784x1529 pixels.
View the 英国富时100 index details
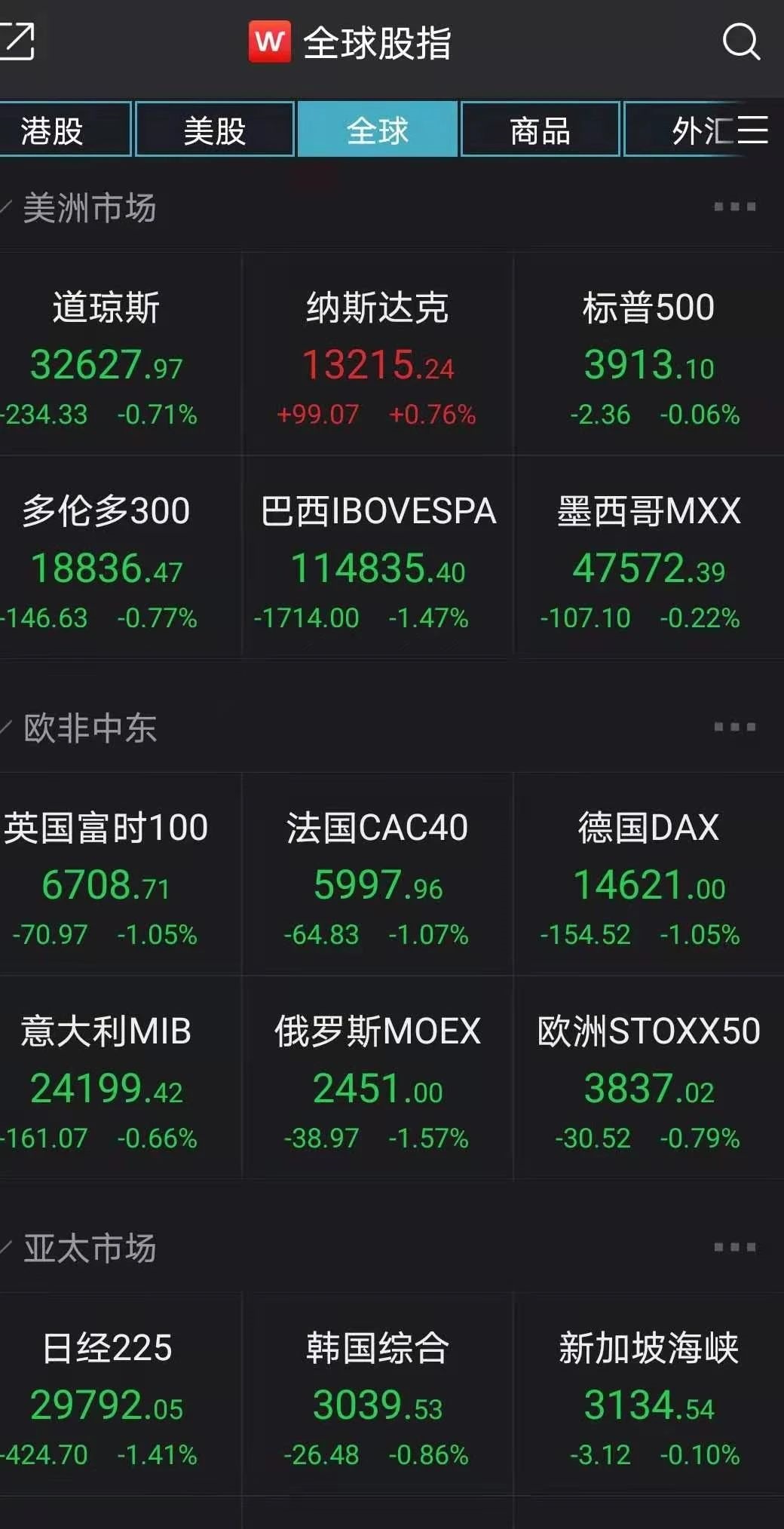coord(107,876)
